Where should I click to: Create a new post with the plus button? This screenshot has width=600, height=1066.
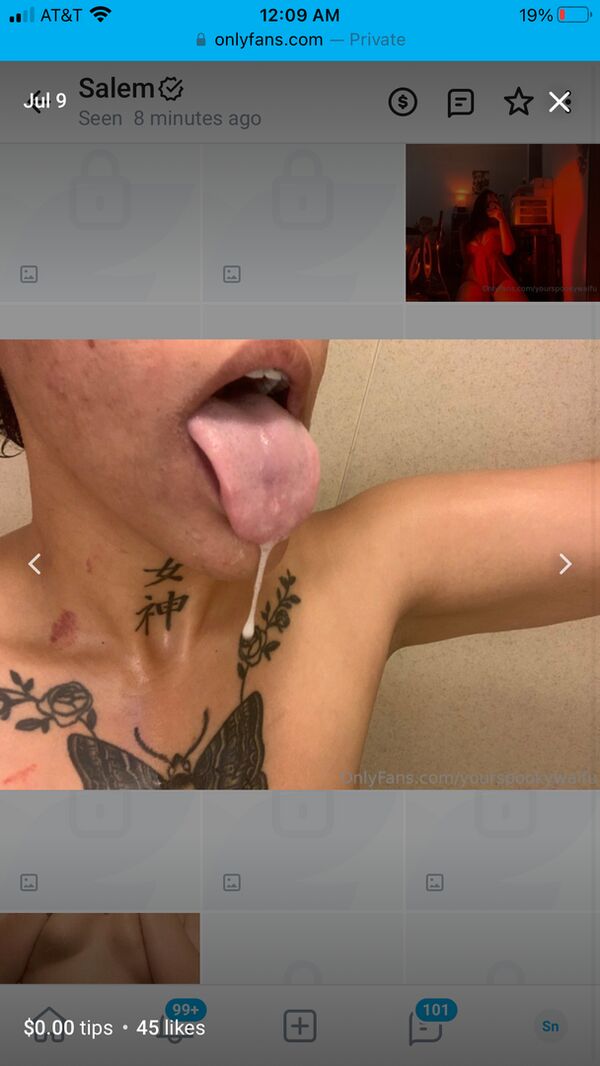[300, 1026]
